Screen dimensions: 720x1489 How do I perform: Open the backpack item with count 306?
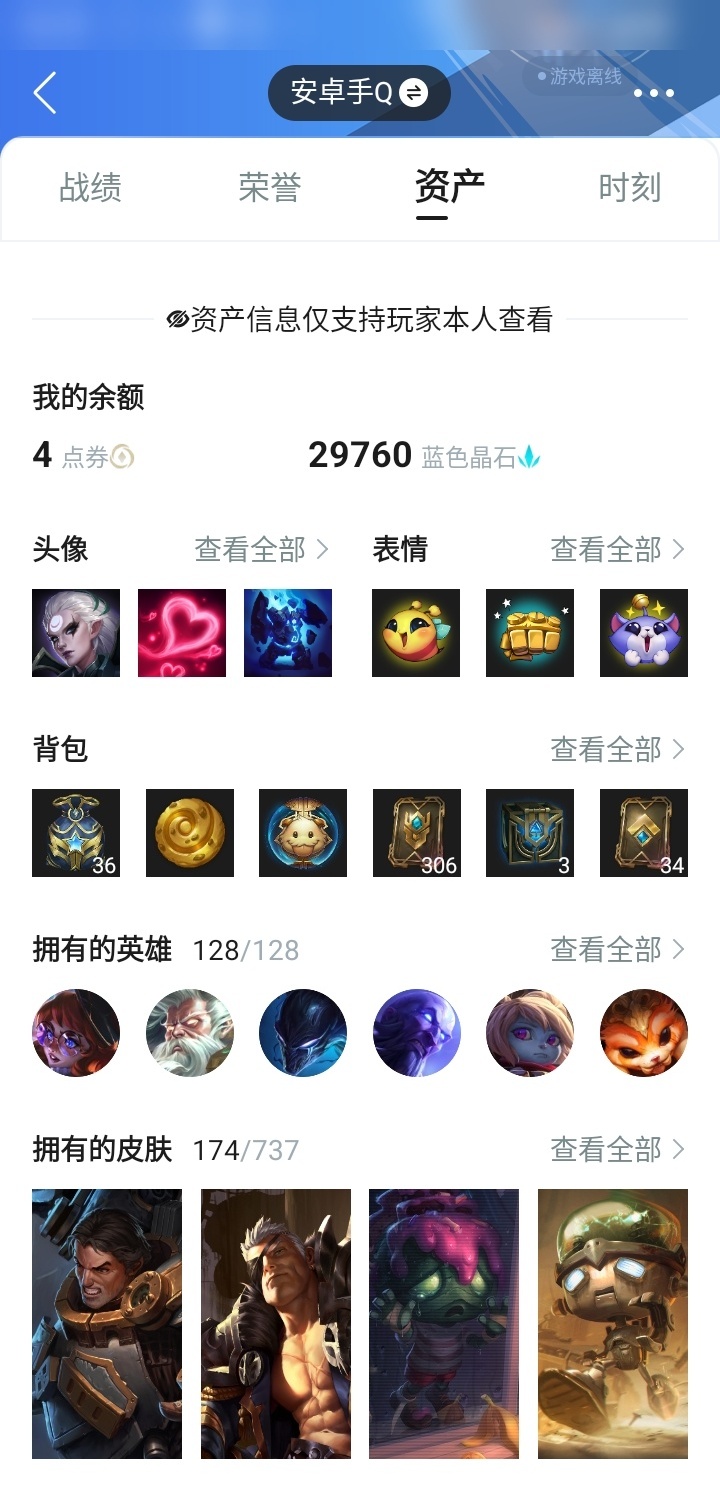(417, 833)
